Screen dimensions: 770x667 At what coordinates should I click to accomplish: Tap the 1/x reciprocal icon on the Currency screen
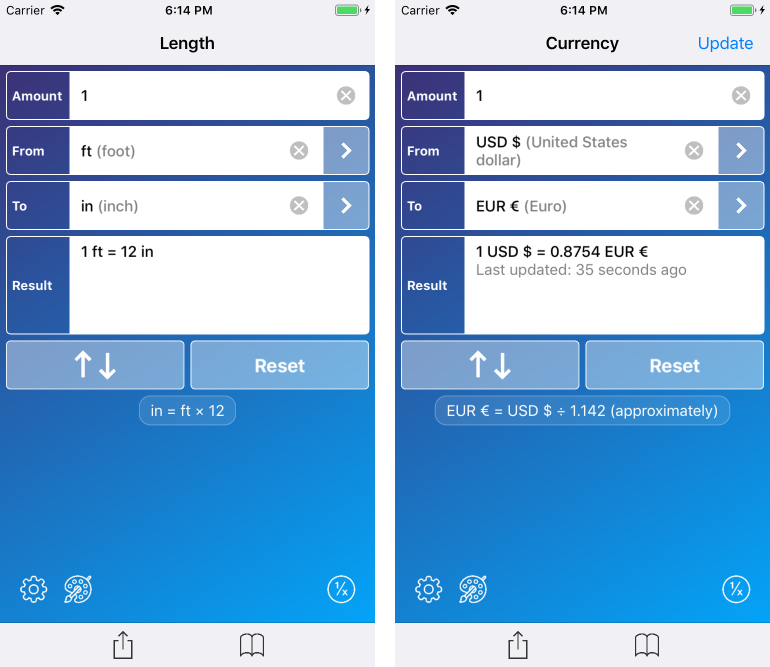[x=736, y=589]
